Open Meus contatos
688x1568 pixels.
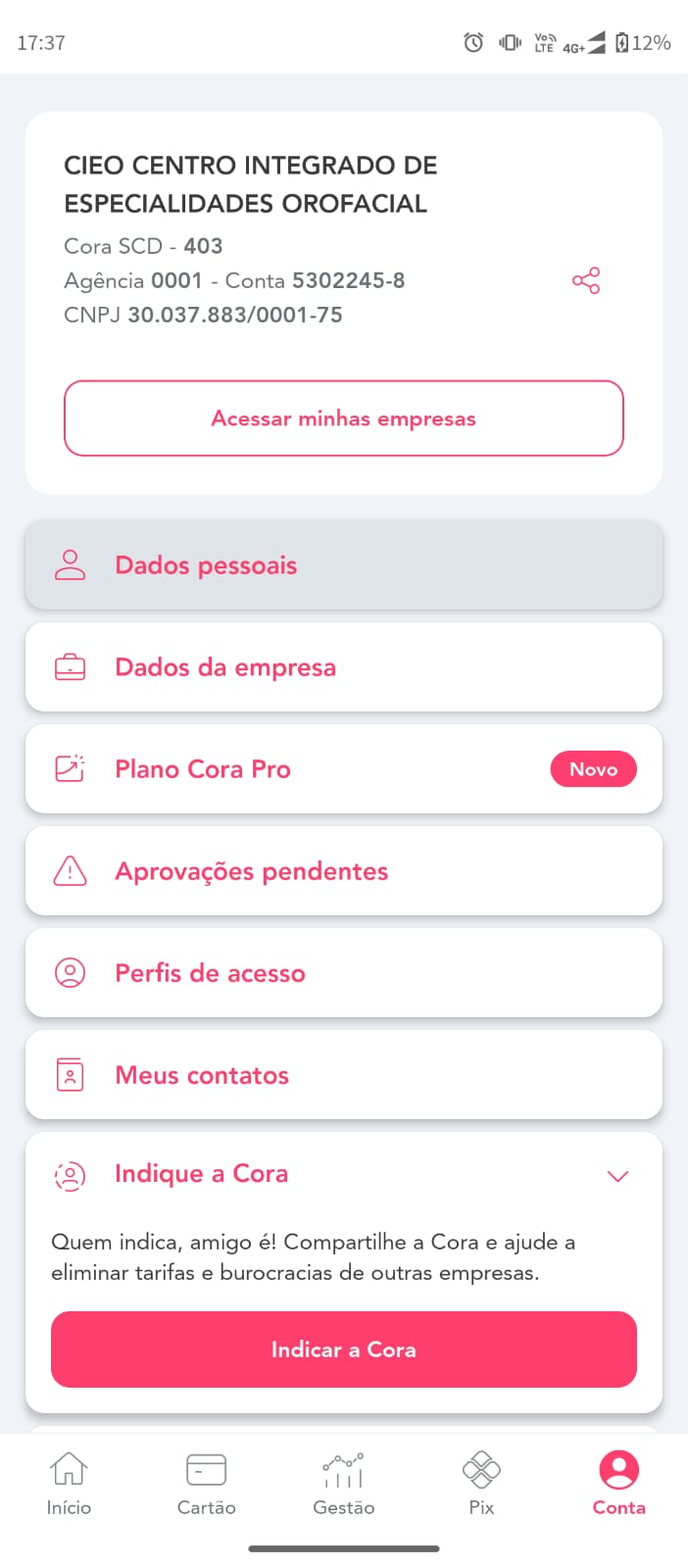click(x=343, y=1075)
